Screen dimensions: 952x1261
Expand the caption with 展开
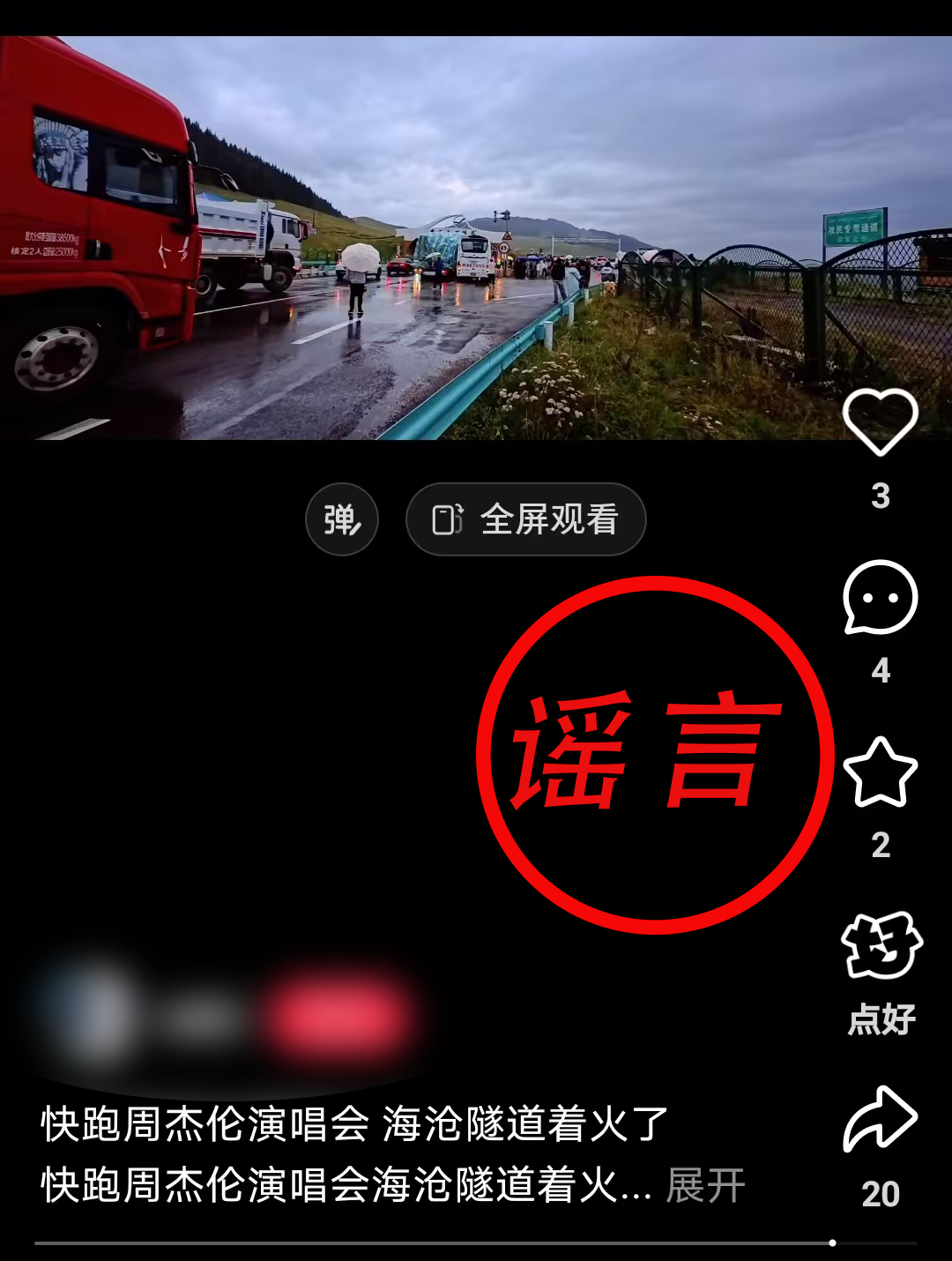point(705,1185)
